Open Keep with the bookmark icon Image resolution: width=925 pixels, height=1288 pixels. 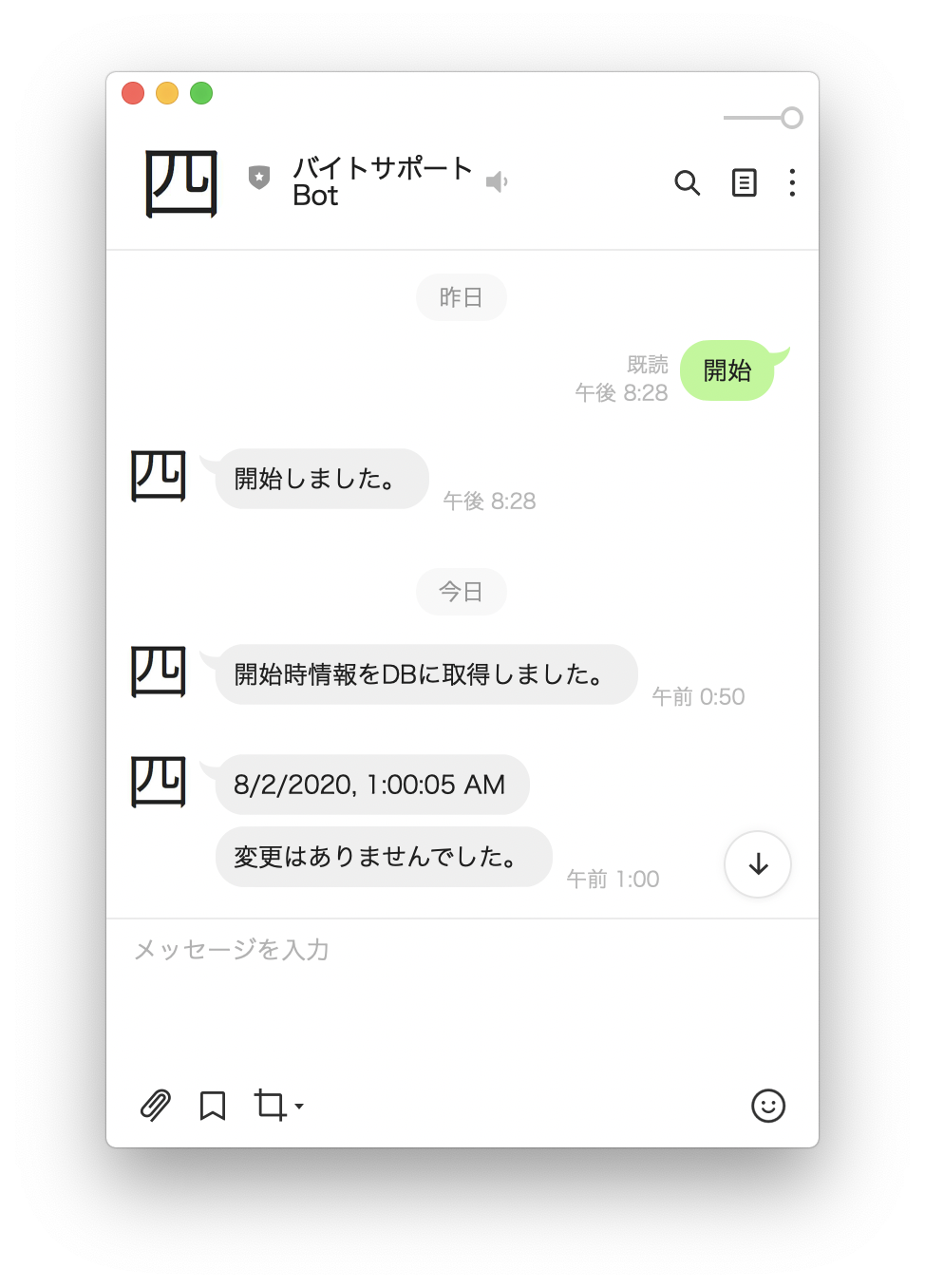(x=212, y=1106)
